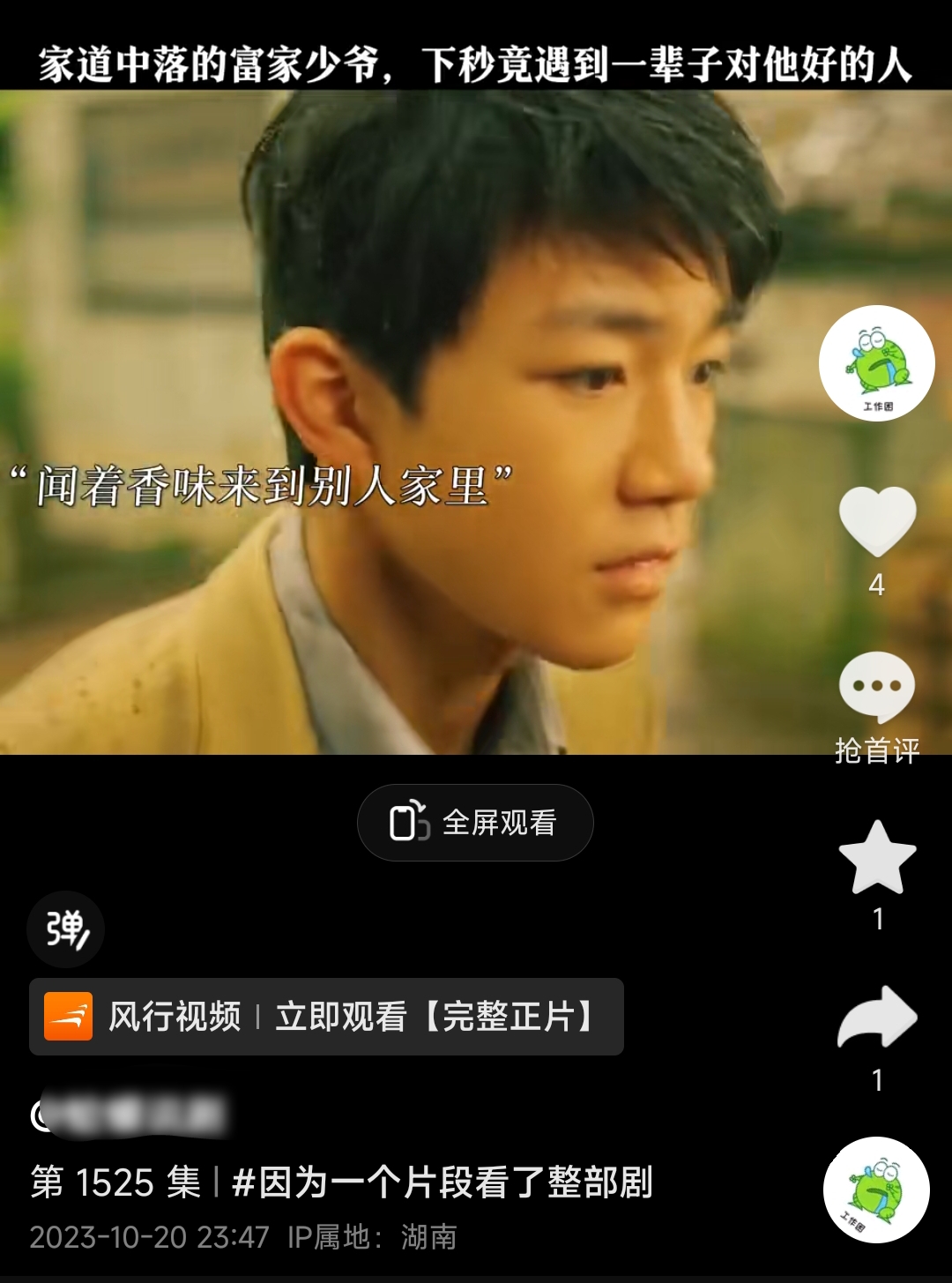This screenshot has width=952, height=1283.
Task: Add video to favorites with star
Action: point(877,858)
